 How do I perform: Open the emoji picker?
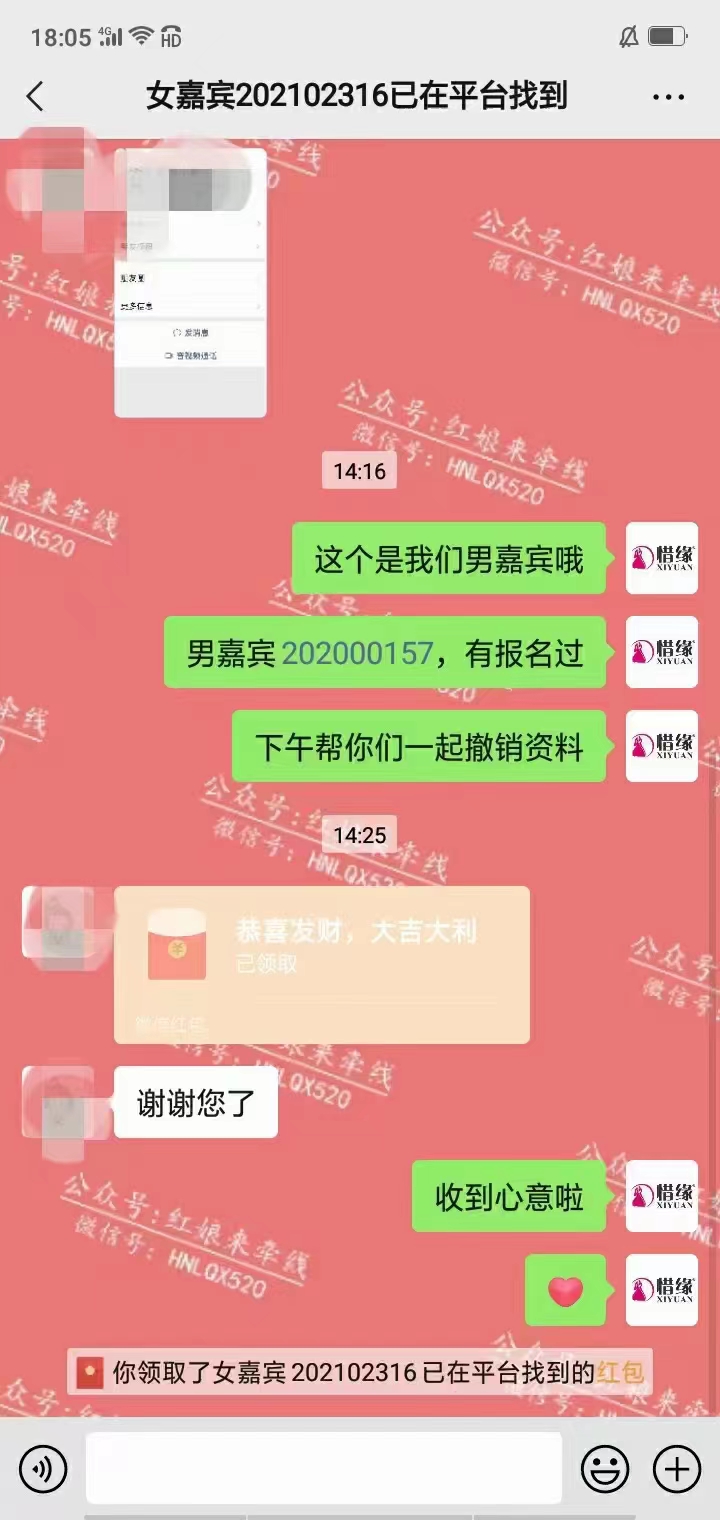point(605,1469)
